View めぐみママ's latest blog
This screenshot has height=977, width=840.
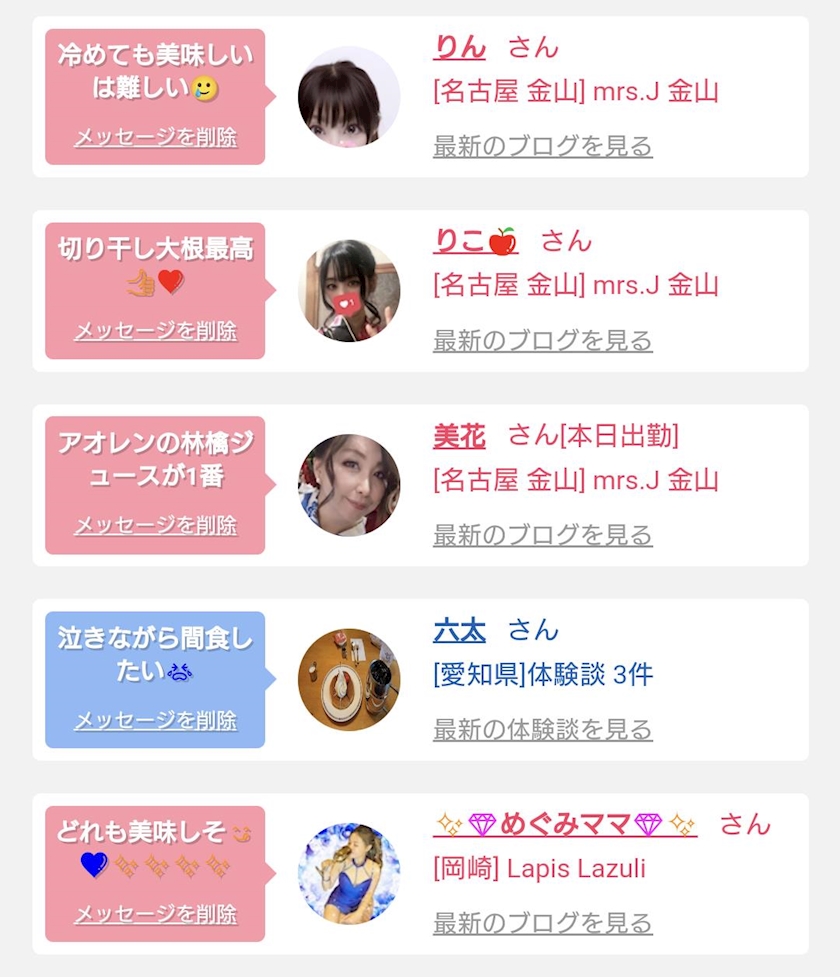[x=542, y=923]
